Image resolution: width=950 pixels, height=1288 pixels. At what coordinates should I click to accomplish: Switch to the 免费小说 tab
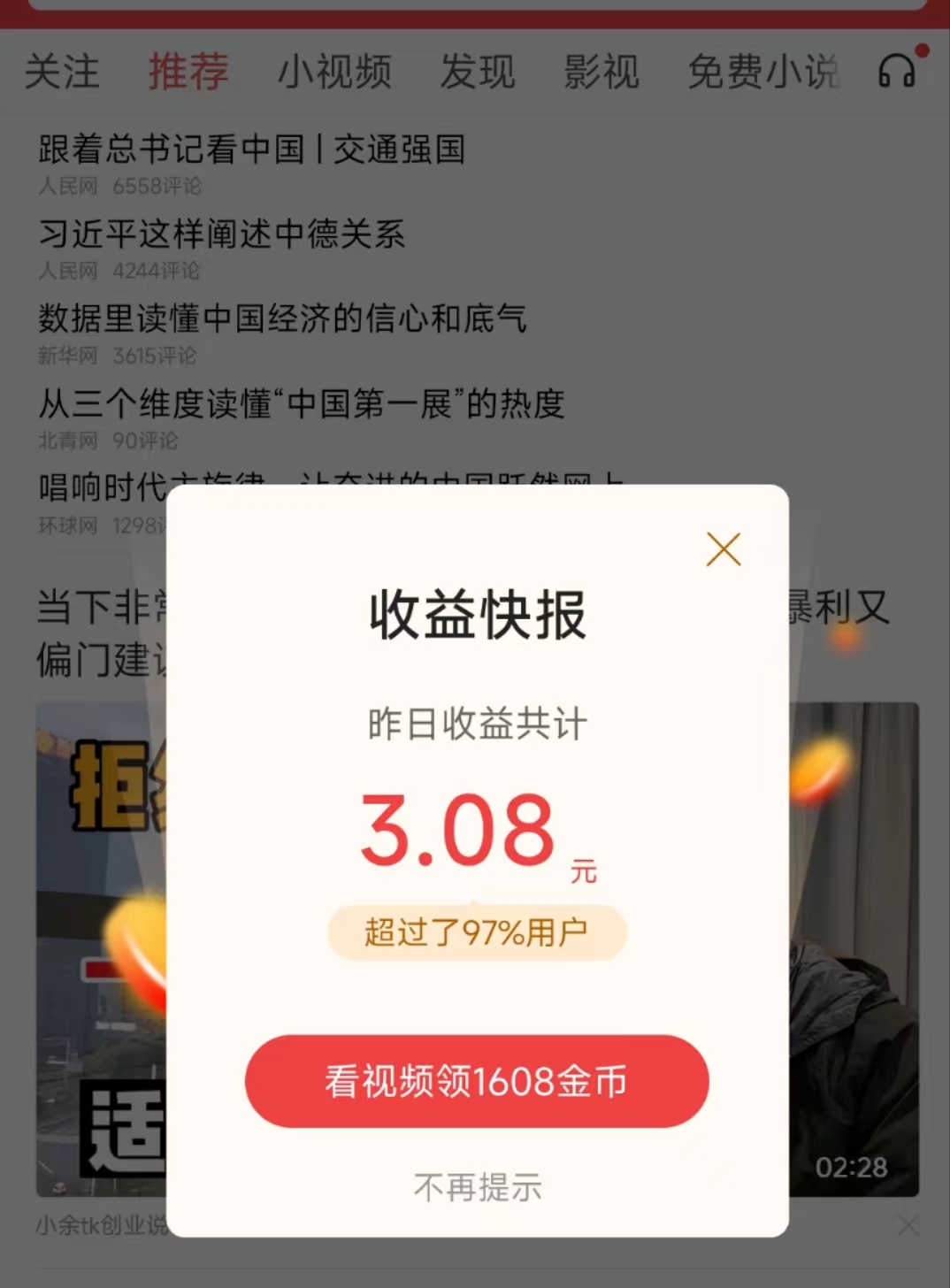point(763,72)
